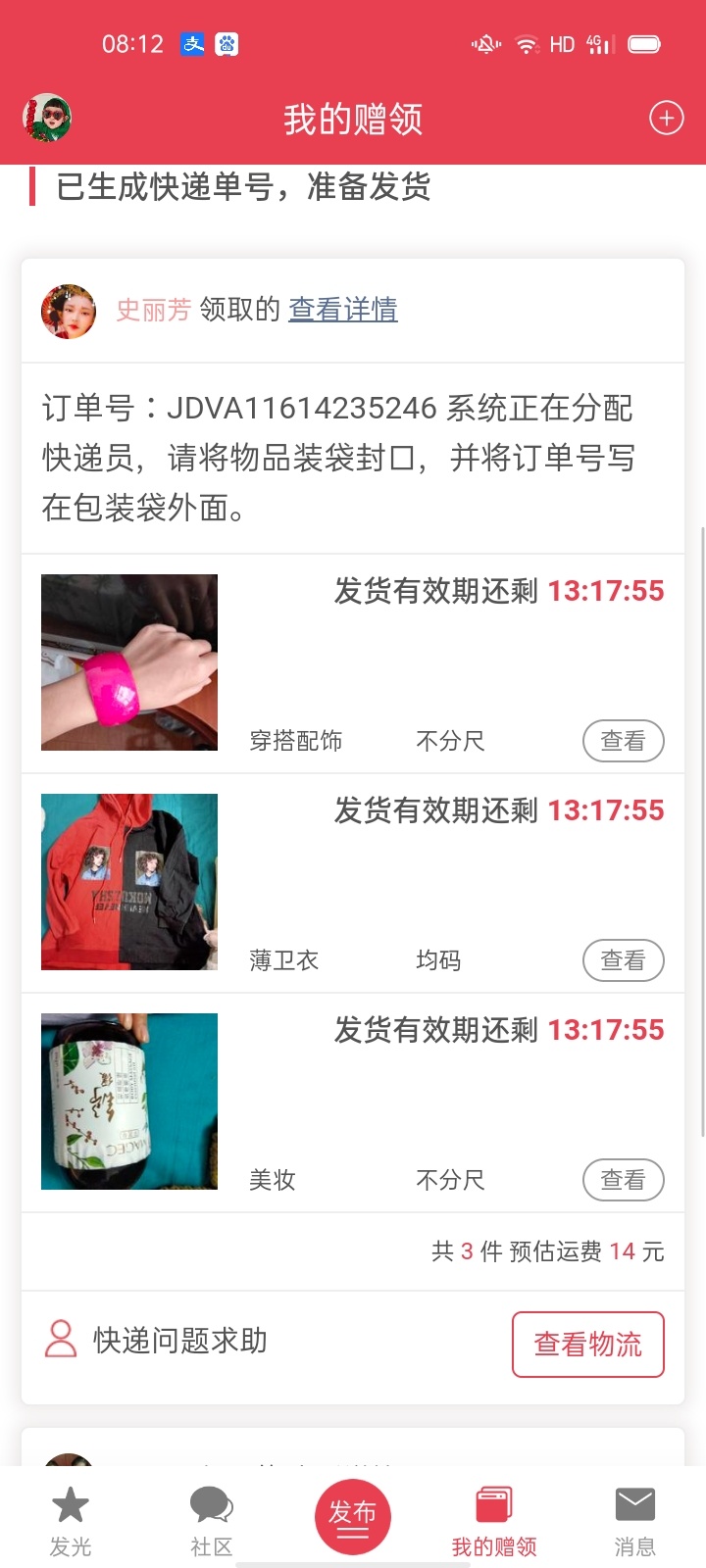Open the 美妆 bottle item photo
Image resolution: width=706 pixels, height=1568 pixels.
point(129,1102)
